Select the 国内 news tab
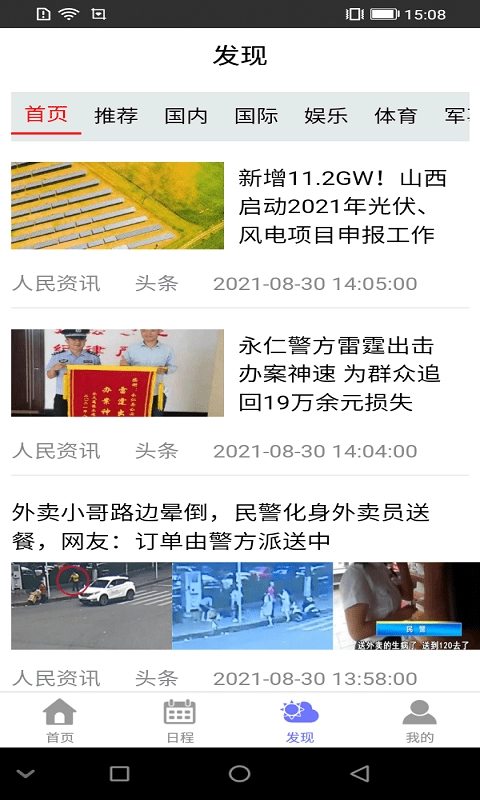 tap(186, 116)
